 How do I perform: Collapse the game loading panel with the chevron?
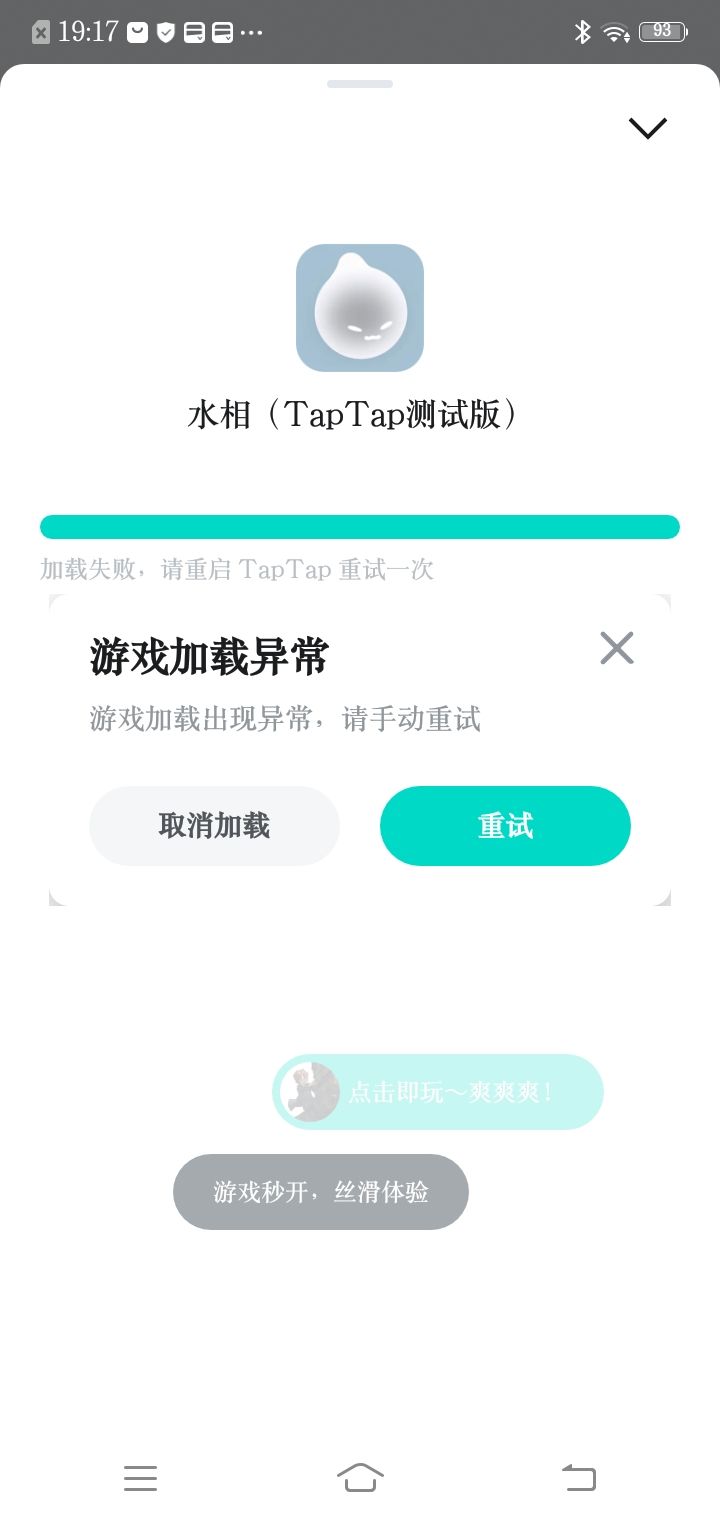tap(647, 127)
